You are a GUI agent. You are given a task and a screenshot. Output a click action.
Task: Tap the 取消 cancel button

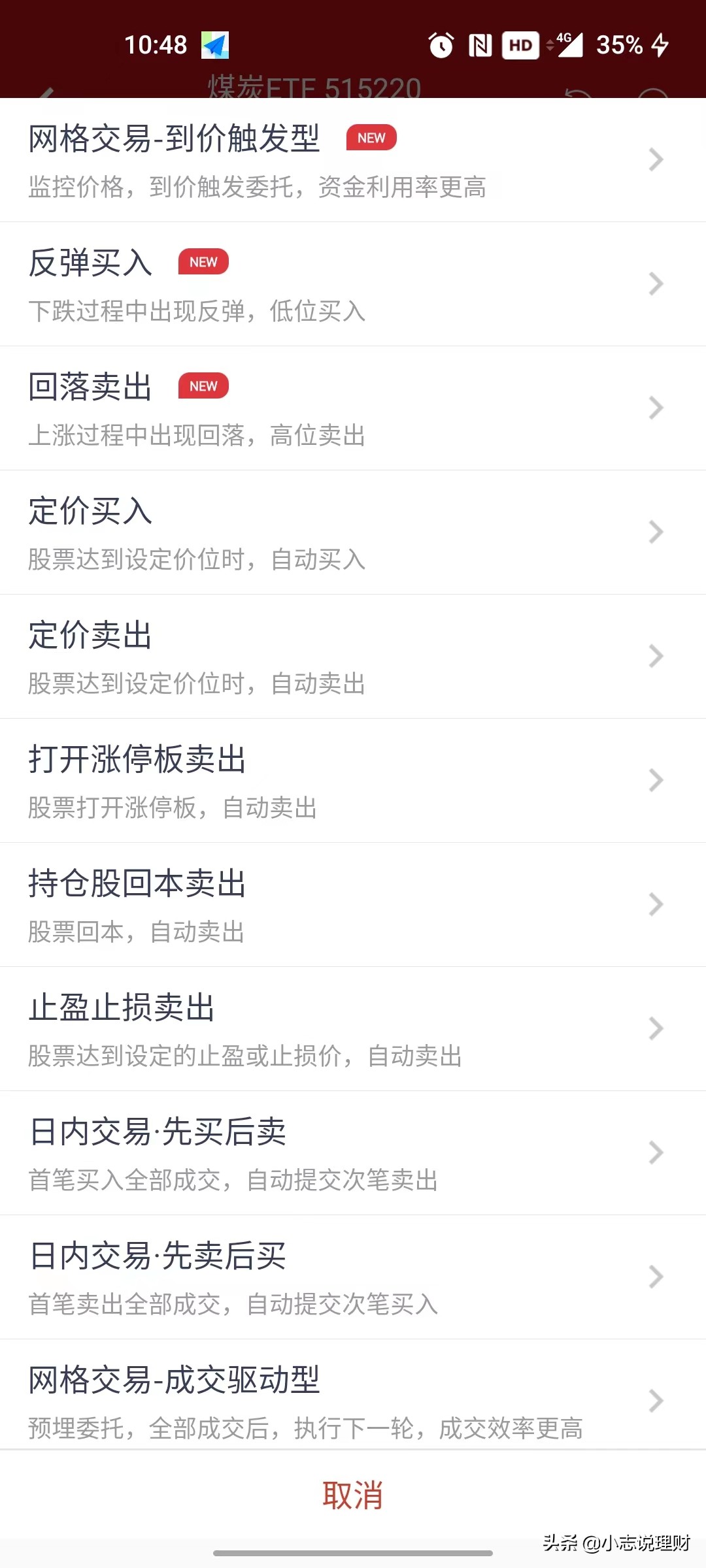click(353, 1495)
